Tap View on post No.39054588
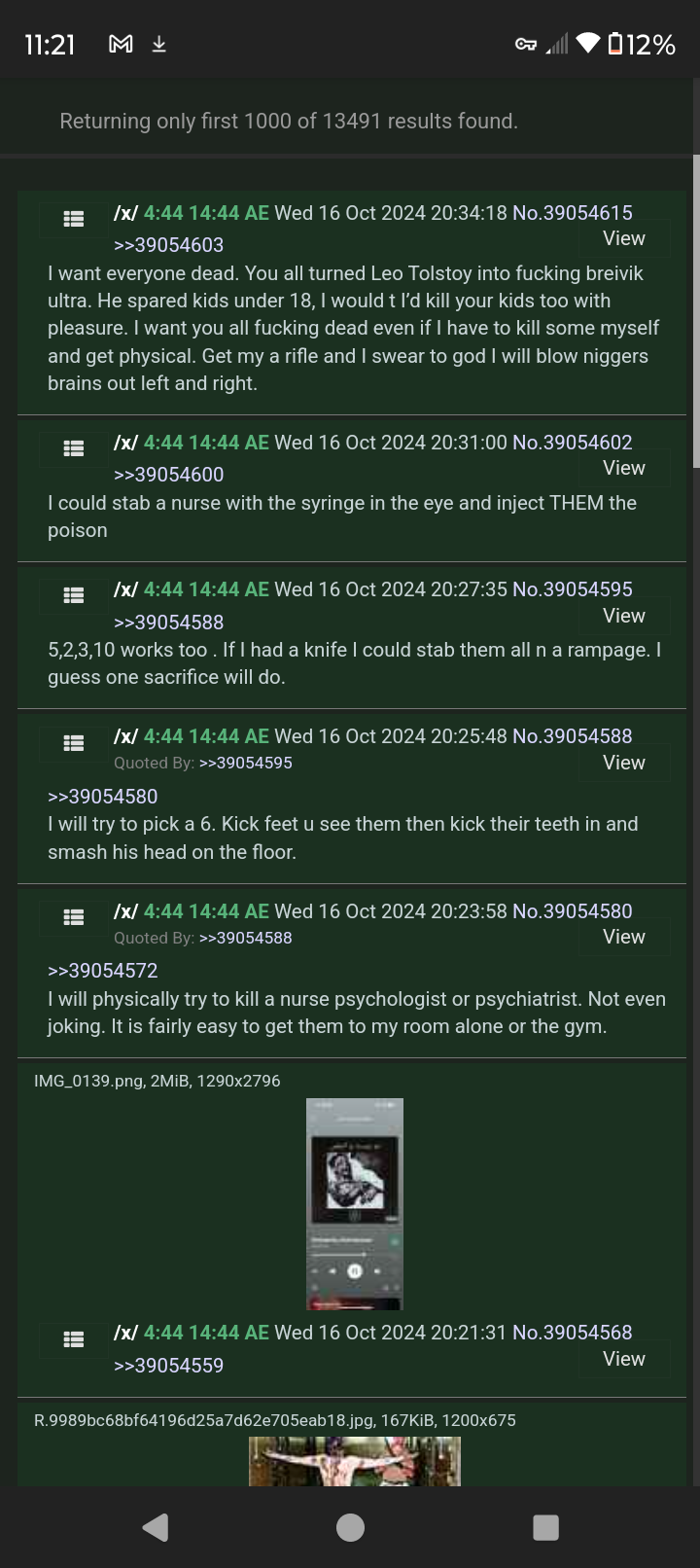This screenshot has height=1568, width=700. coord(623,763)
